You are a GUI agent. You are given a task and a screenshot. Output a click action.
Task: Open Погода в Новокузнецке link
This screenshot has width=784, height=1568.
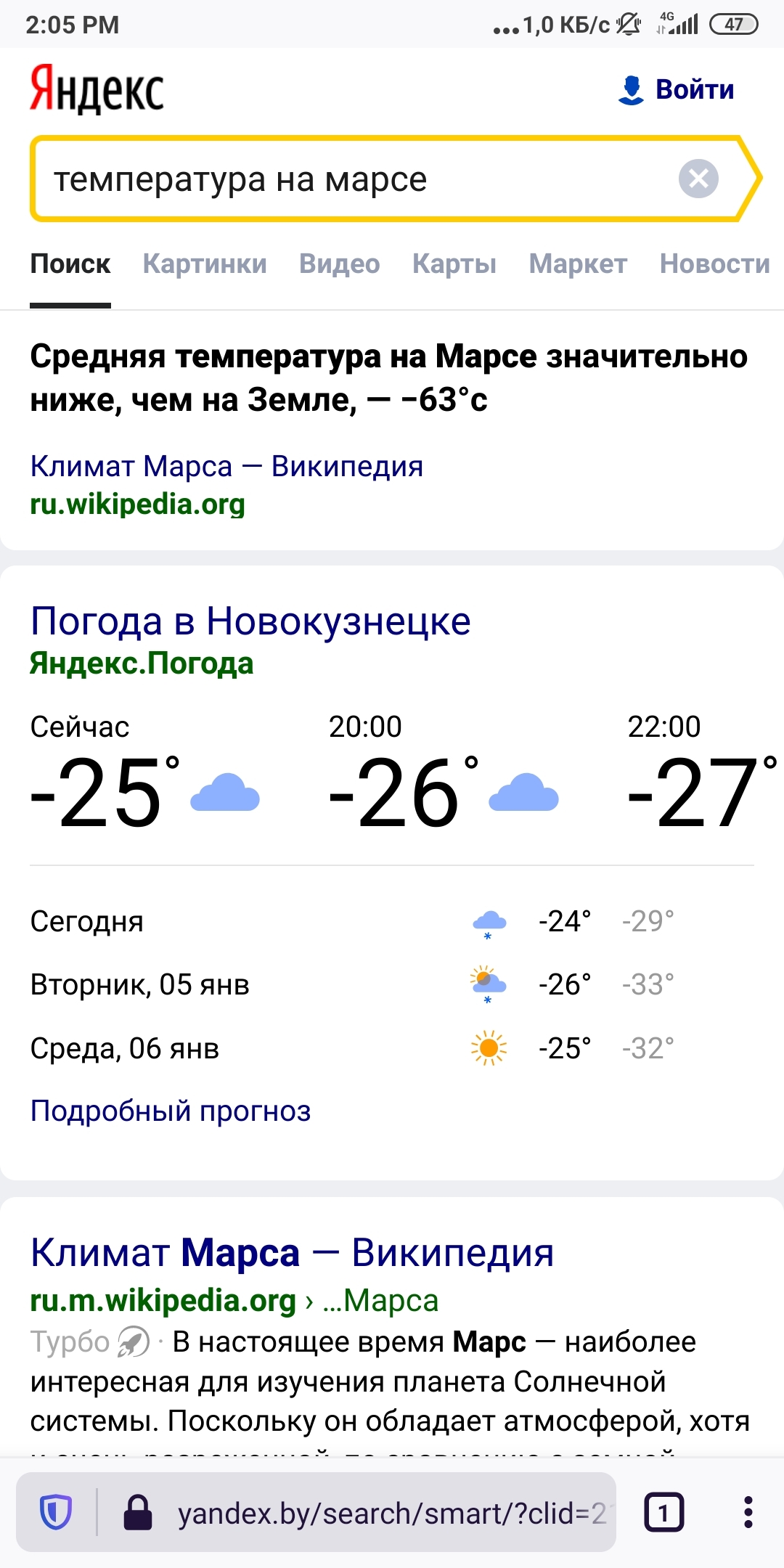tap(250, 621)
